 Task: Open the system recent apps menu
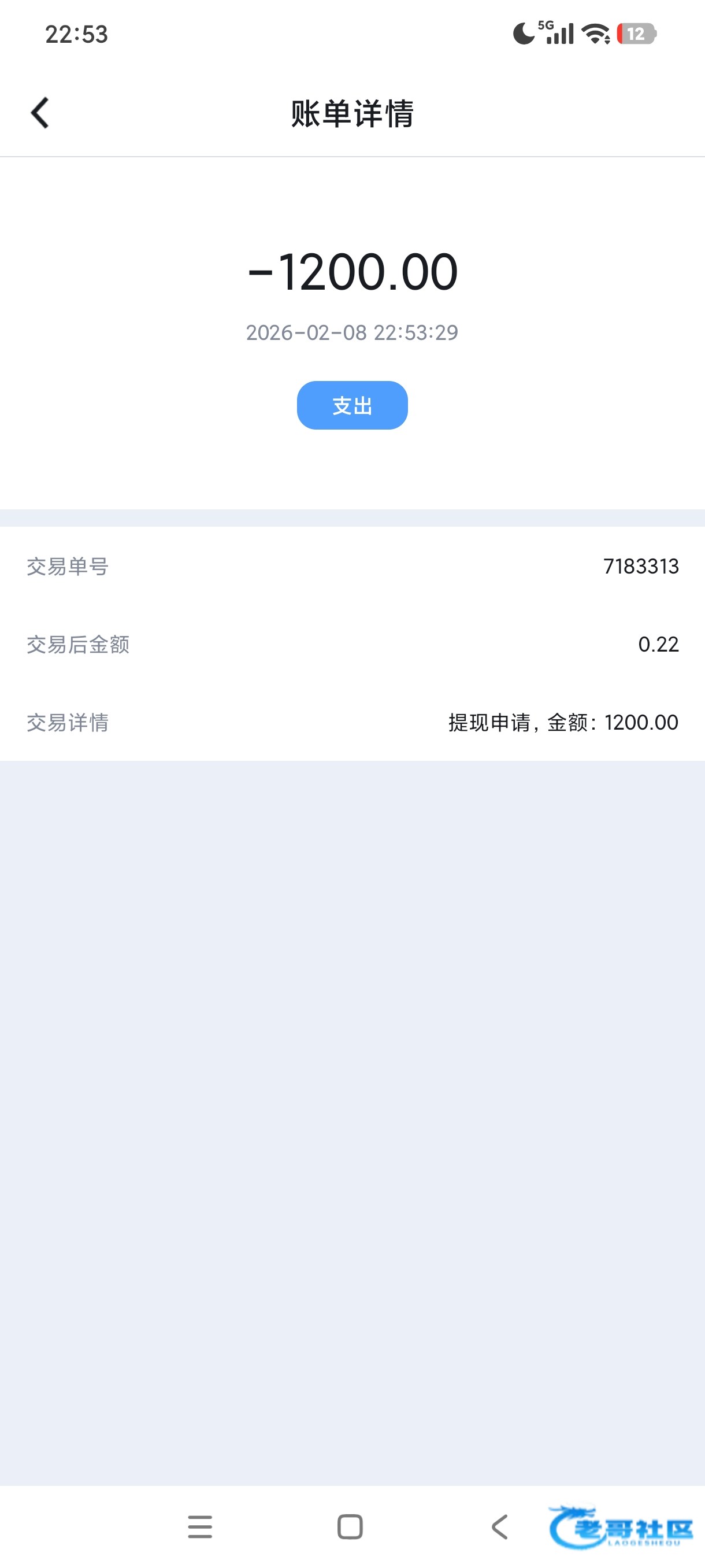pos(200,1526)
